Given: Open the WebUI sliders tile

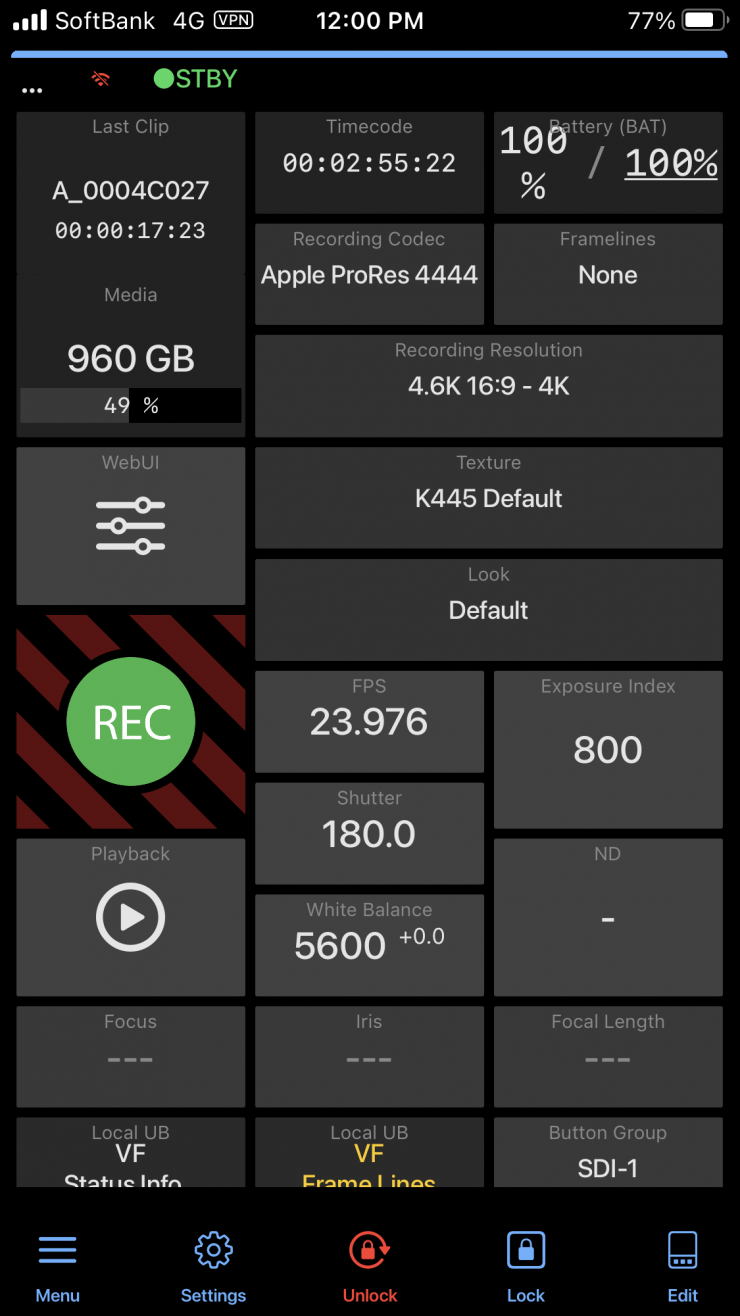Looking at the screenshot, I should 131,525.
